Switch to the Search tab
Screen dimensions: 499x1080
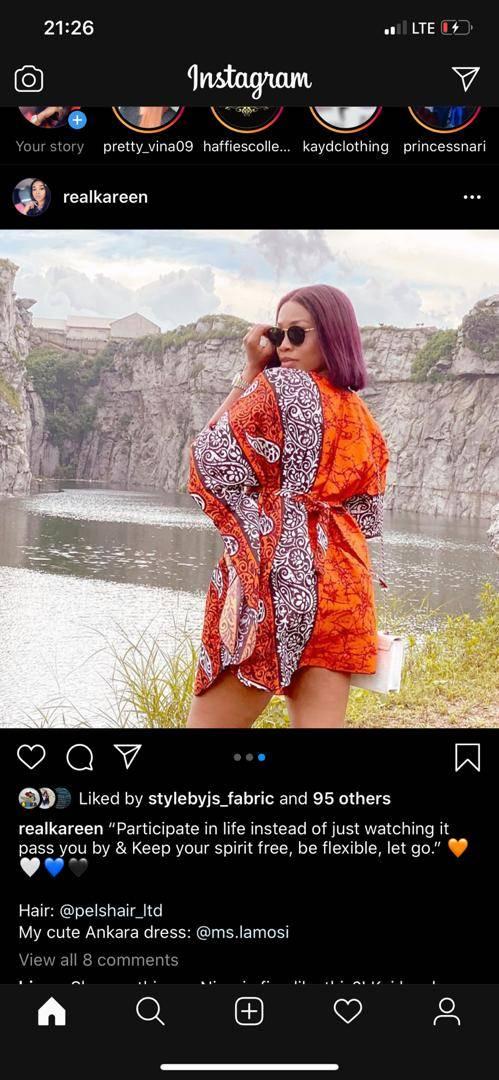click(x=150, y=1012)
